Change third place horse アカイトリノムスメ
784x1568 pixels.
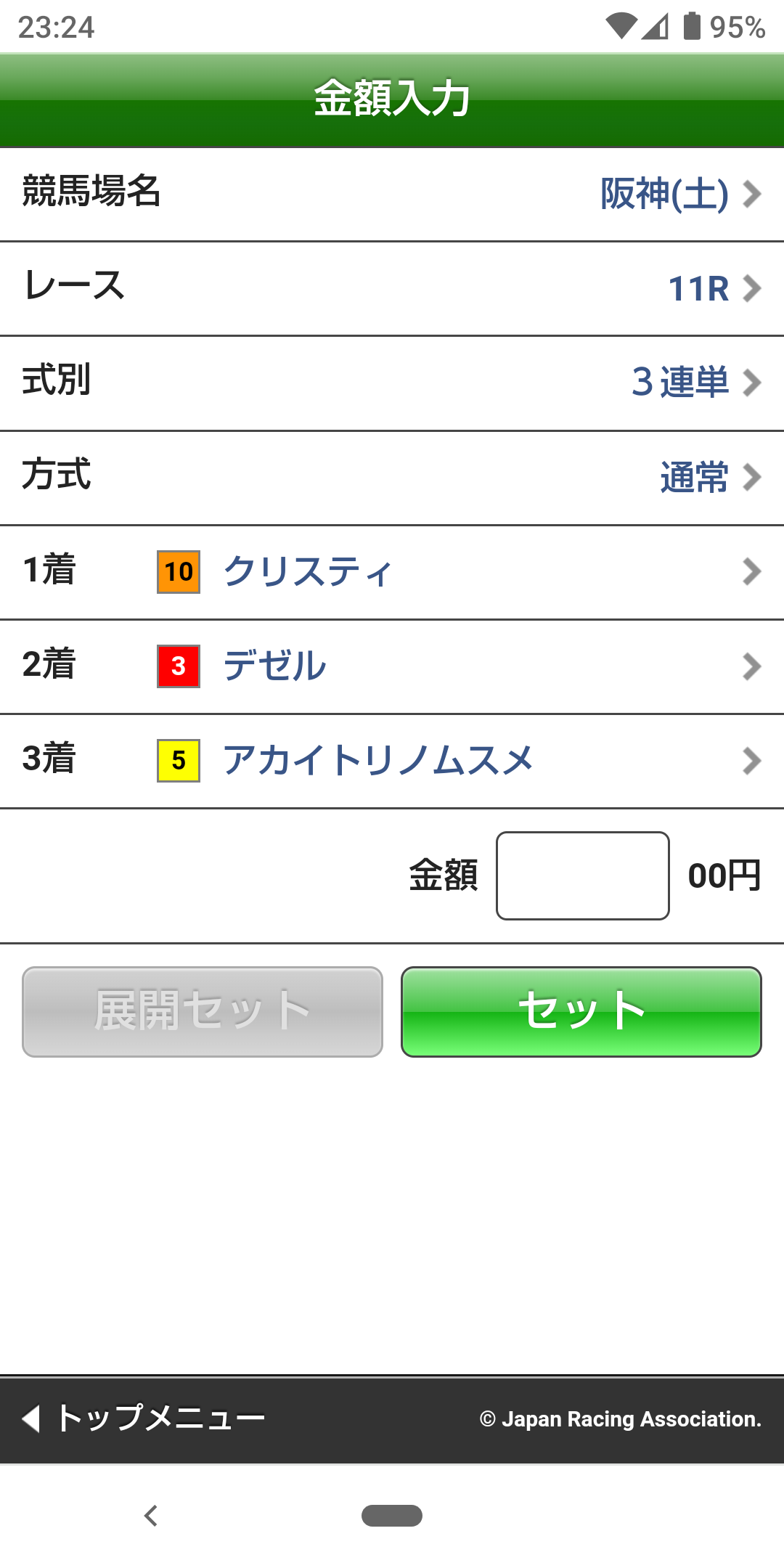380,761
